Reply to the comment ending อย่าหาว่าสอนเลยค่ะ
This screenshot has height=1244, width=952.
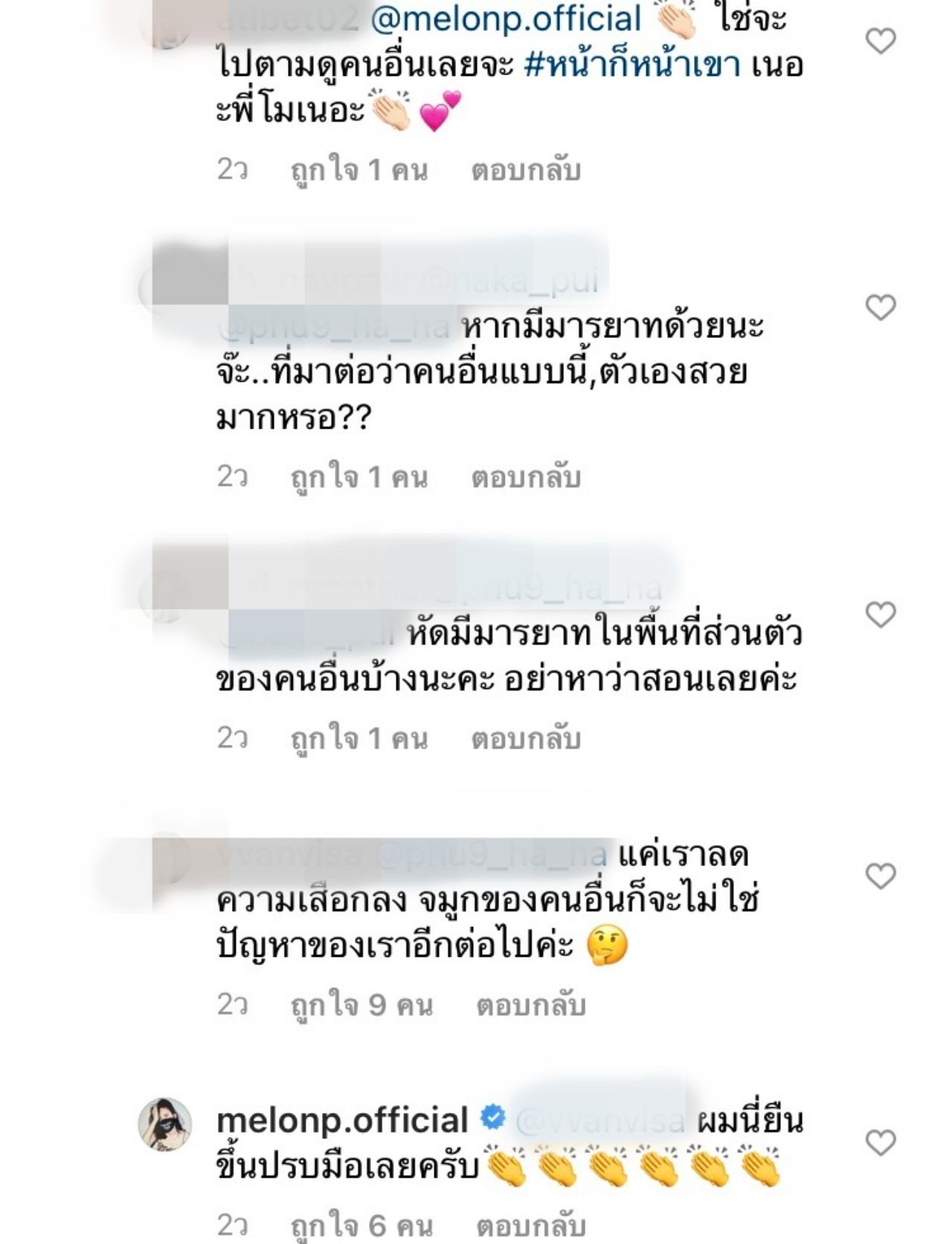click(x=525, y=739)
